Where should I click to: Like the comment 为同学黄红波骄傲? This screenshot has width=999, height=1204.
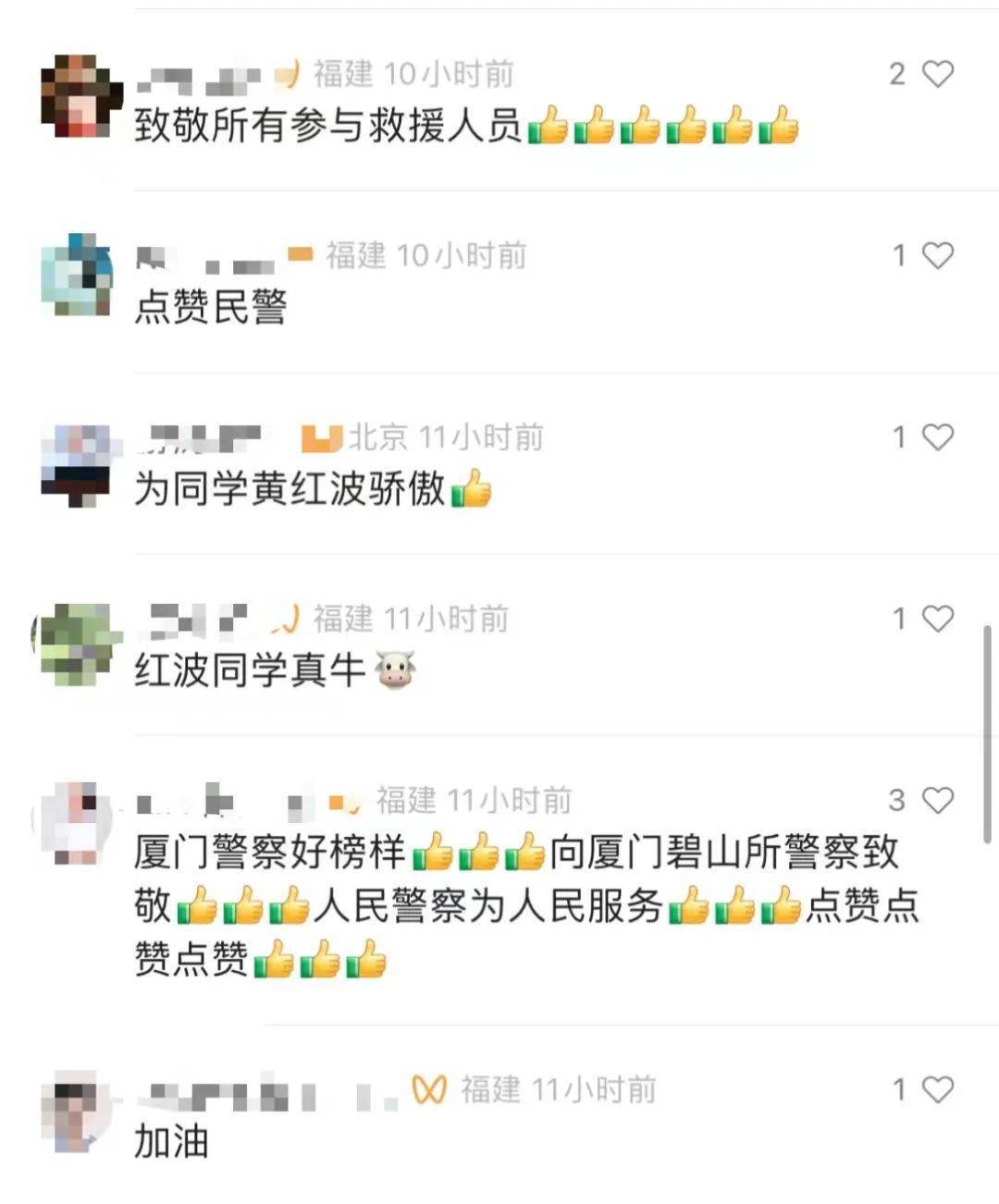click(937, 436)
